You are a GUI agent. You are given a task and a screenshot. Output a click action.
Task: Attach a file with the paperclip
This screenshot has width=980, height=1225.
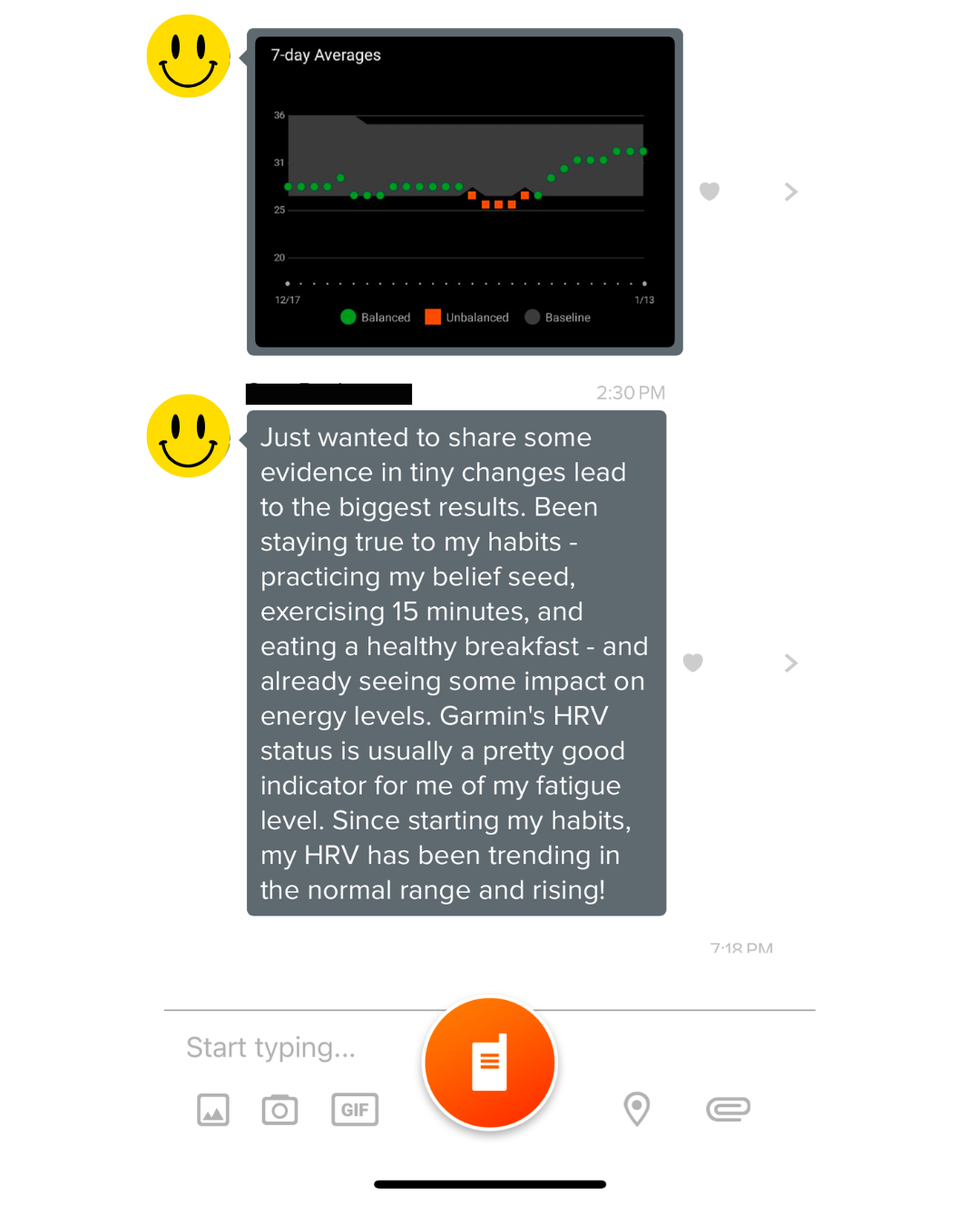click(728, 1109)
